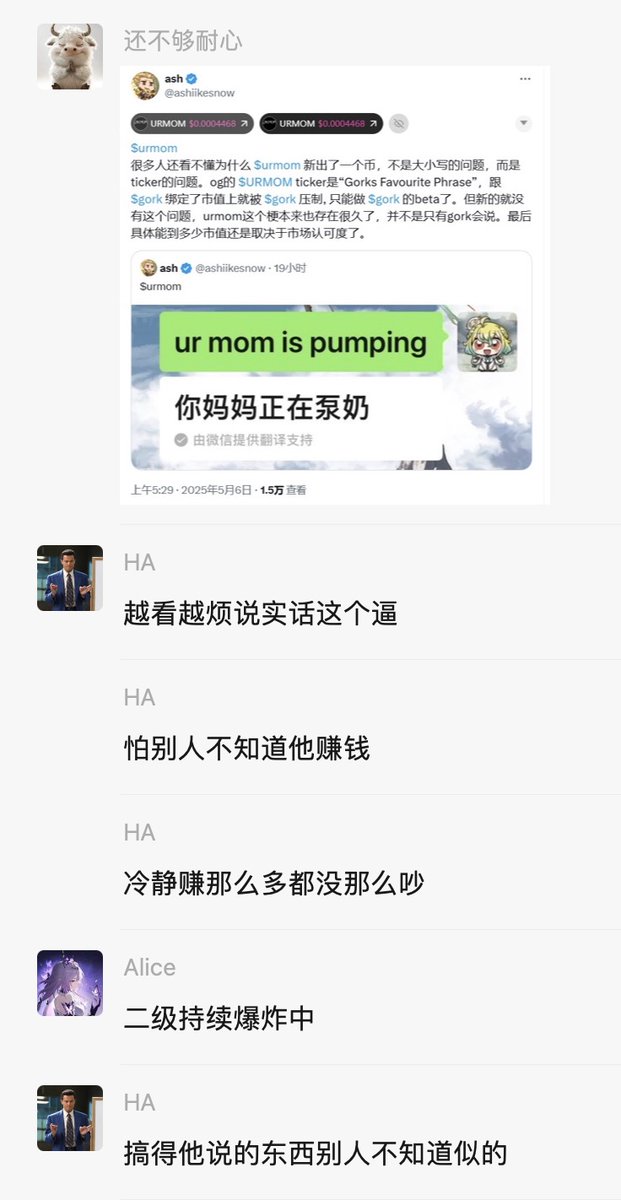Viewport: 621px width, 1200px height.
Task: Open 还不够耐心's profile avatar
Action: coord(70,56)
